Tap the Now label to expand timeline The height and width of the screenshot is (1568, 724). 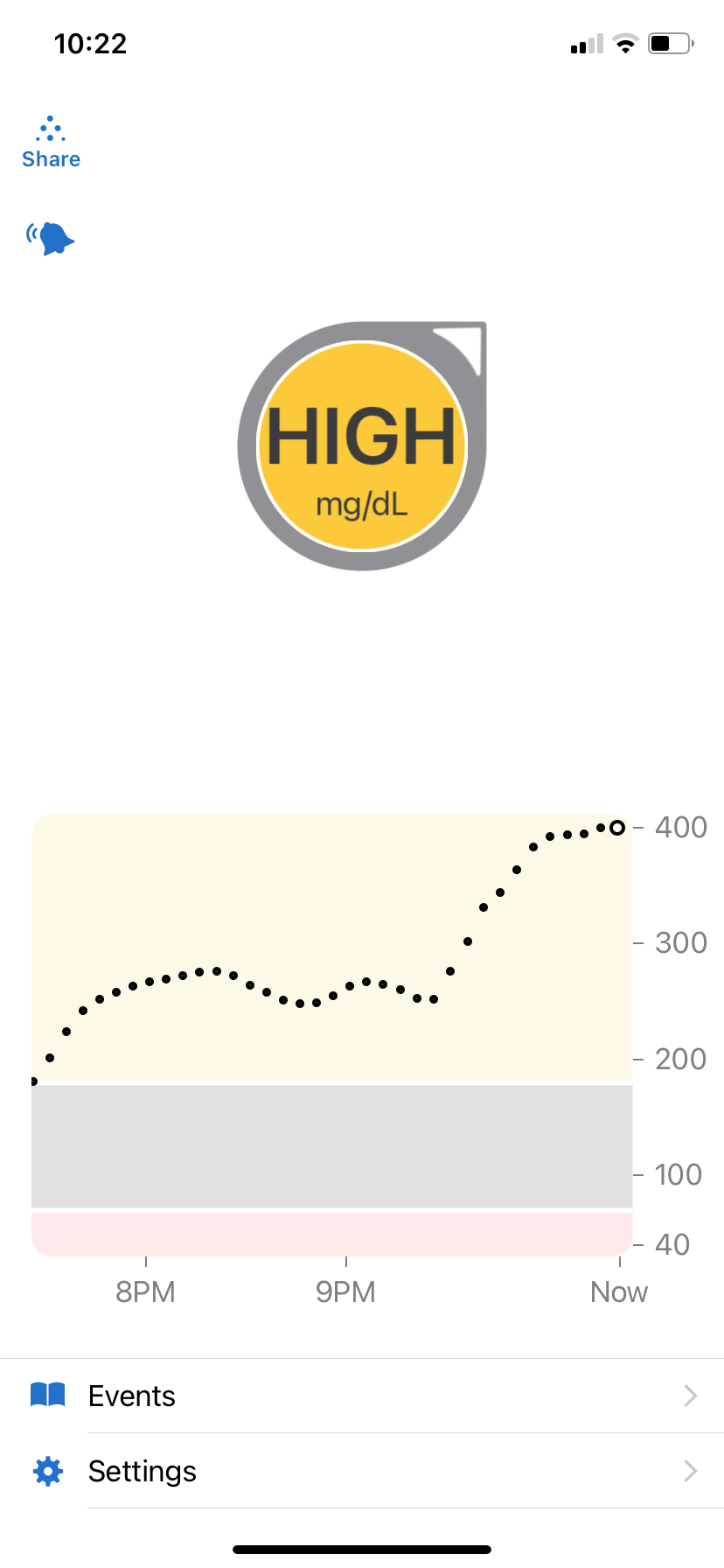click(618, 1291)
